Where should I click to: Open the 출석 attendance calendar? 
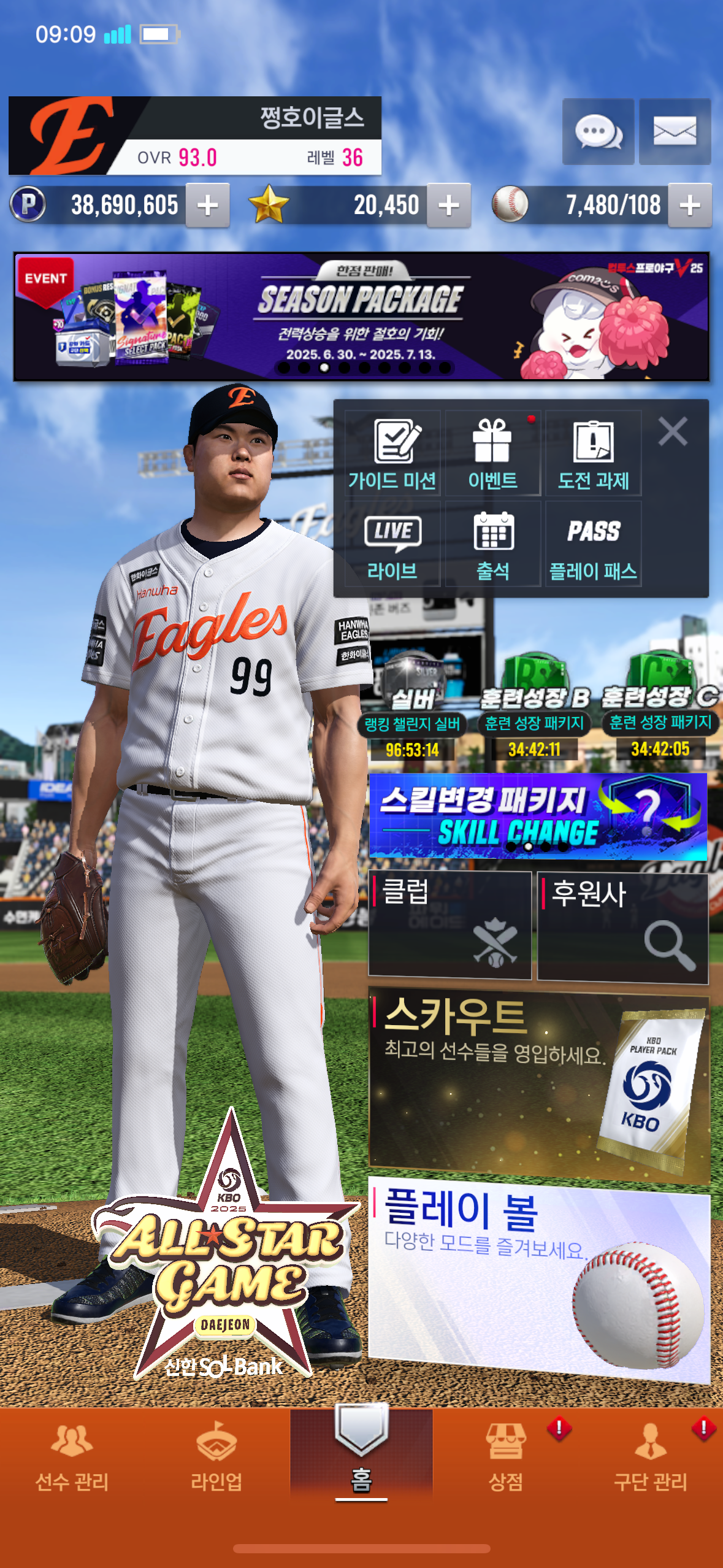click(492, 544)
